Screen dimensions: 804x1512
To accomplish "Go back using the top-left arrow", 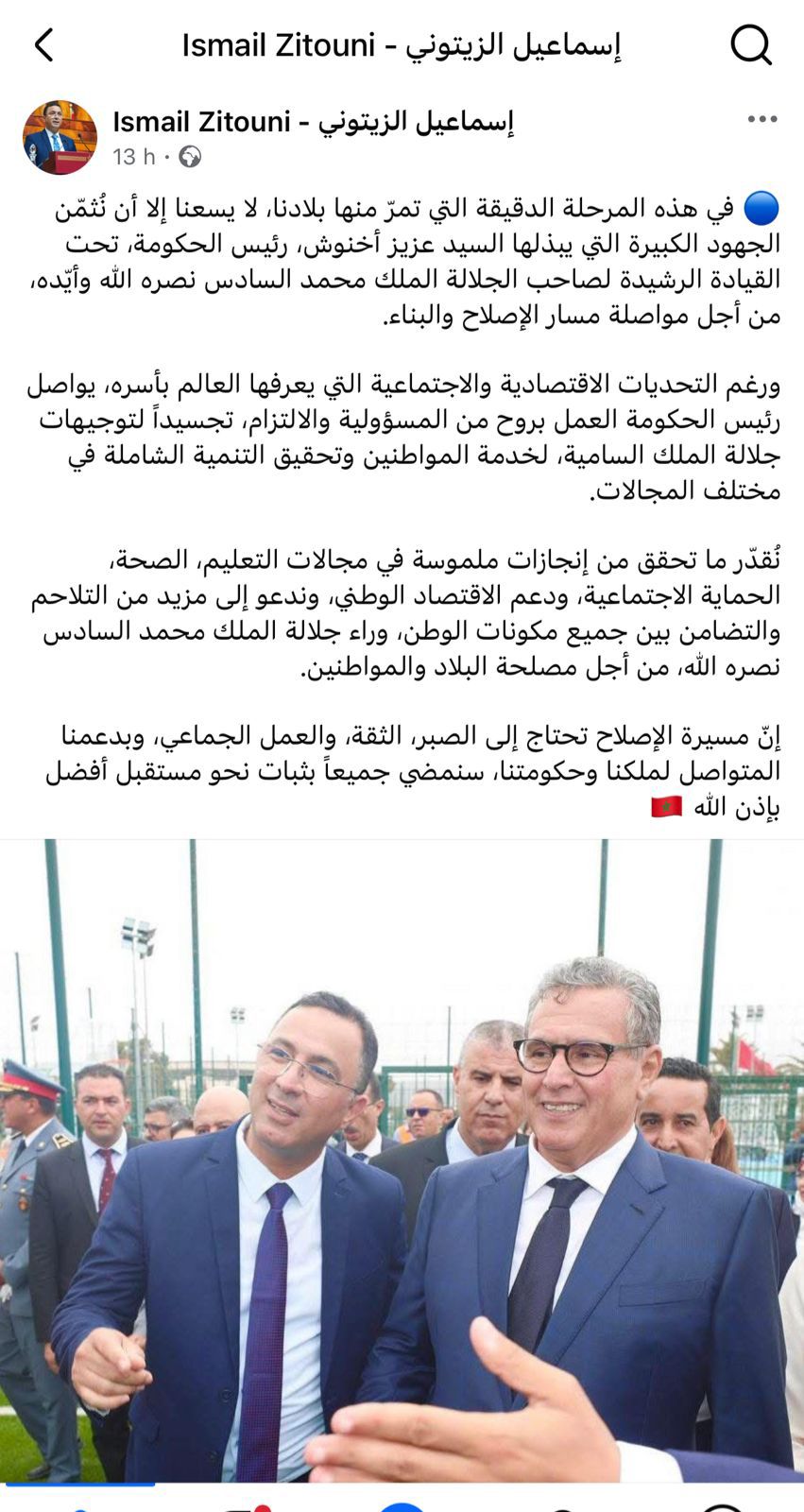I will coord(43,44).
